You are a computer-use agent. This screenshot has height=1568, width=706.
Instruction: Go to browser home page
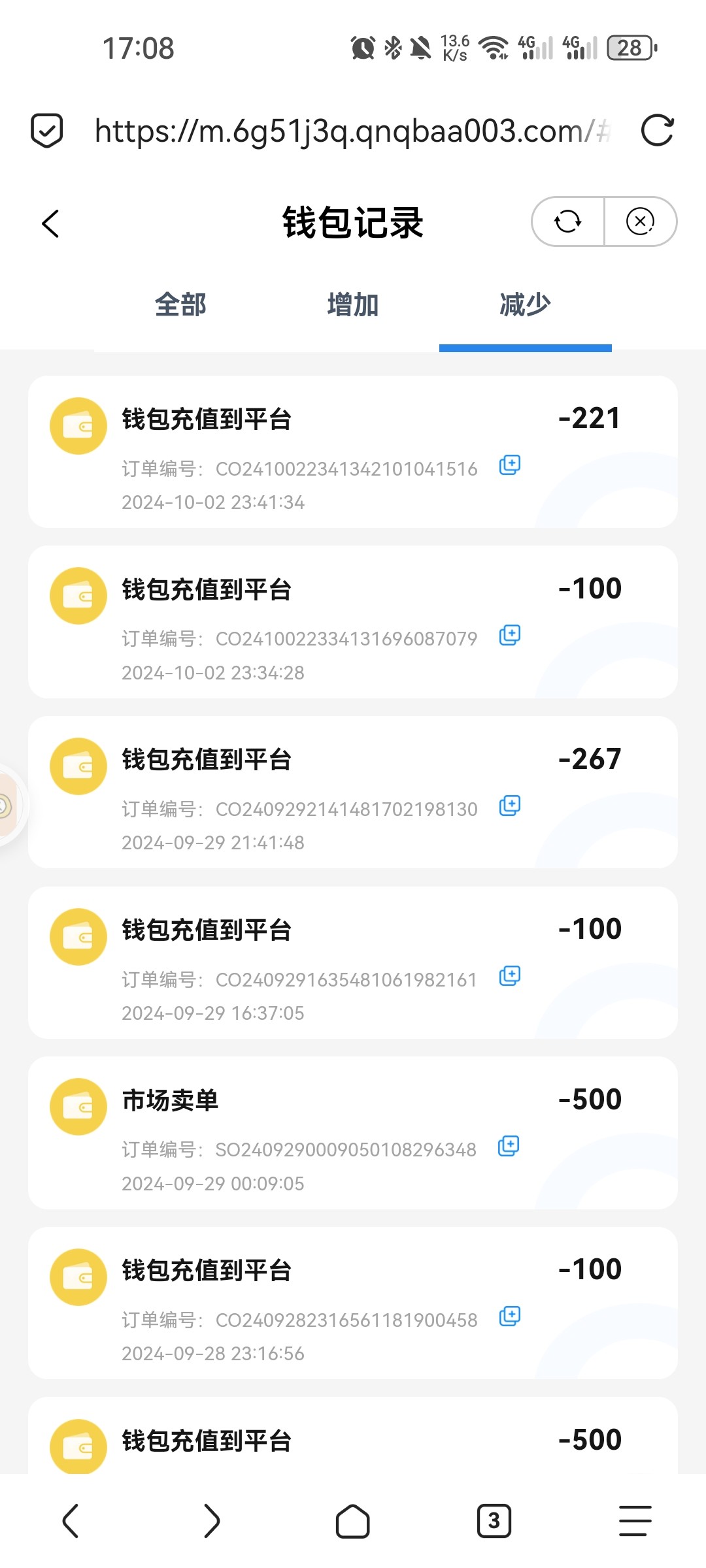pos(353,1521)
